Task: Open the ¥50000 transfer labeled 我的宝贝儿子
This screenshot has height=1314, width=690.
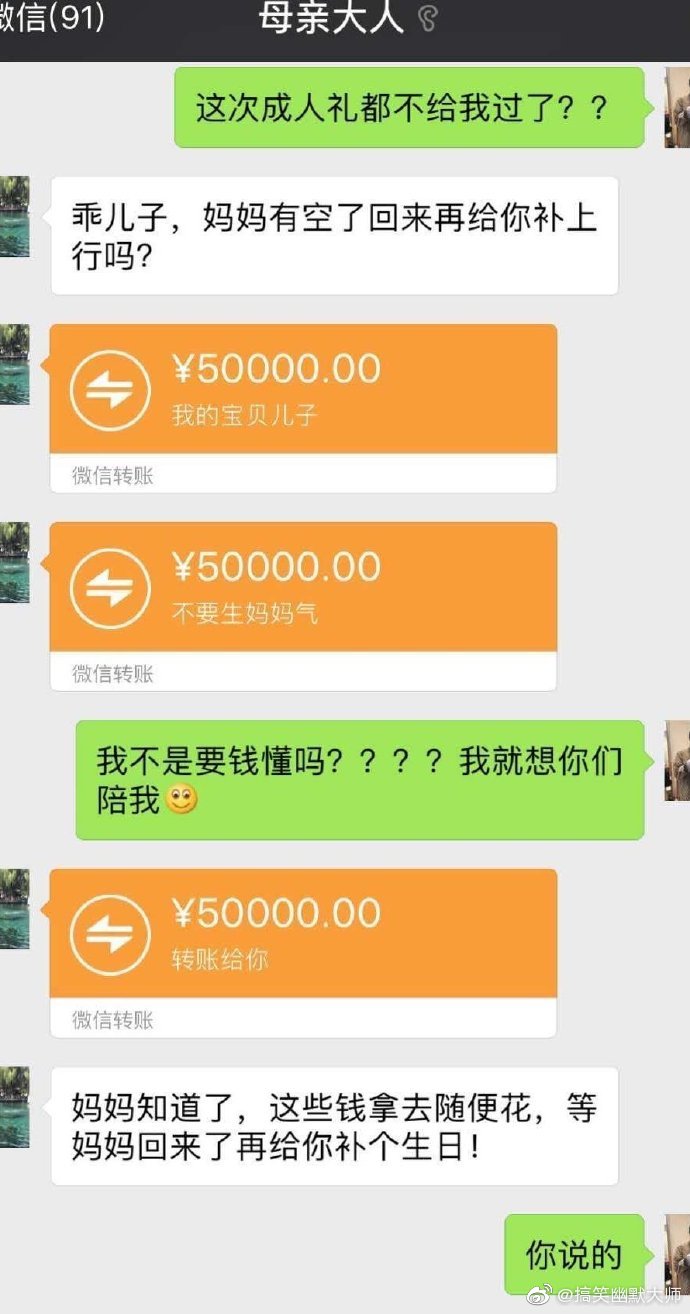Action: (x=303, y=390)
